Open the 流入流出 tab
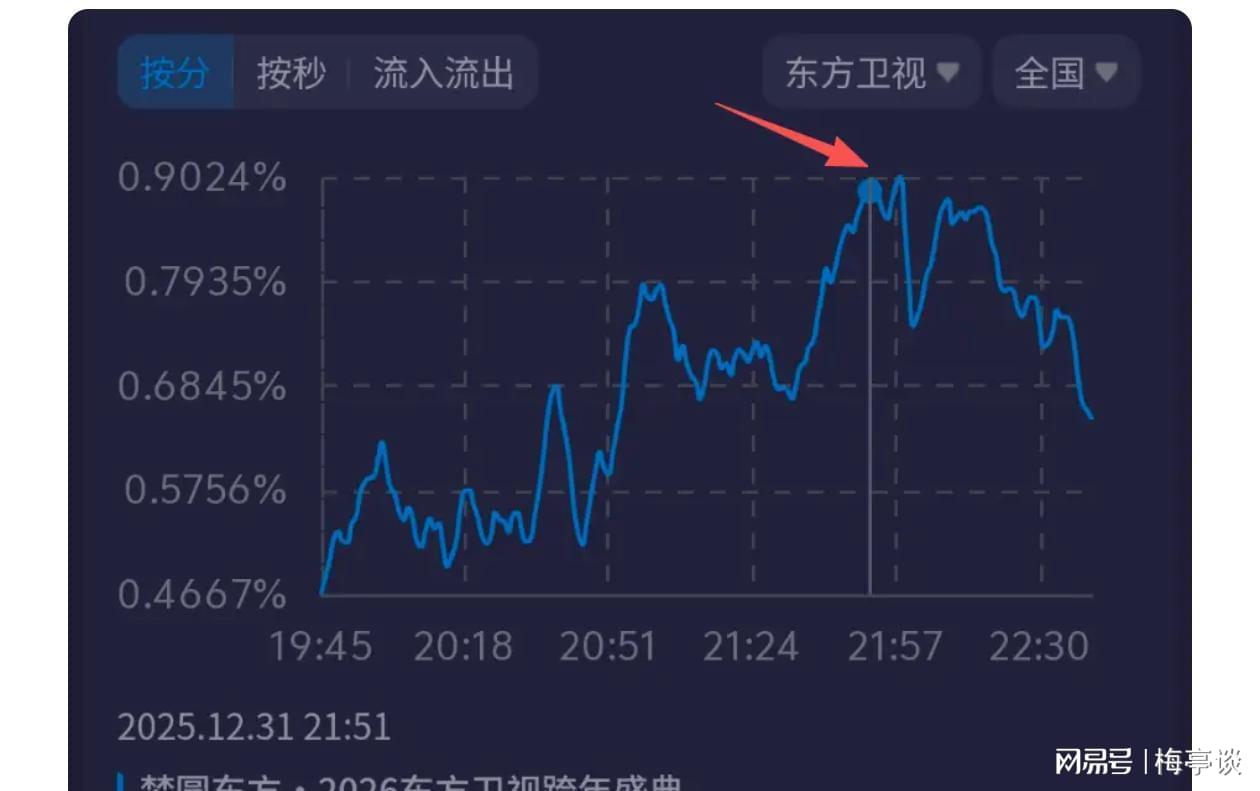1260x791 pixels. click(x=443, y=73)
